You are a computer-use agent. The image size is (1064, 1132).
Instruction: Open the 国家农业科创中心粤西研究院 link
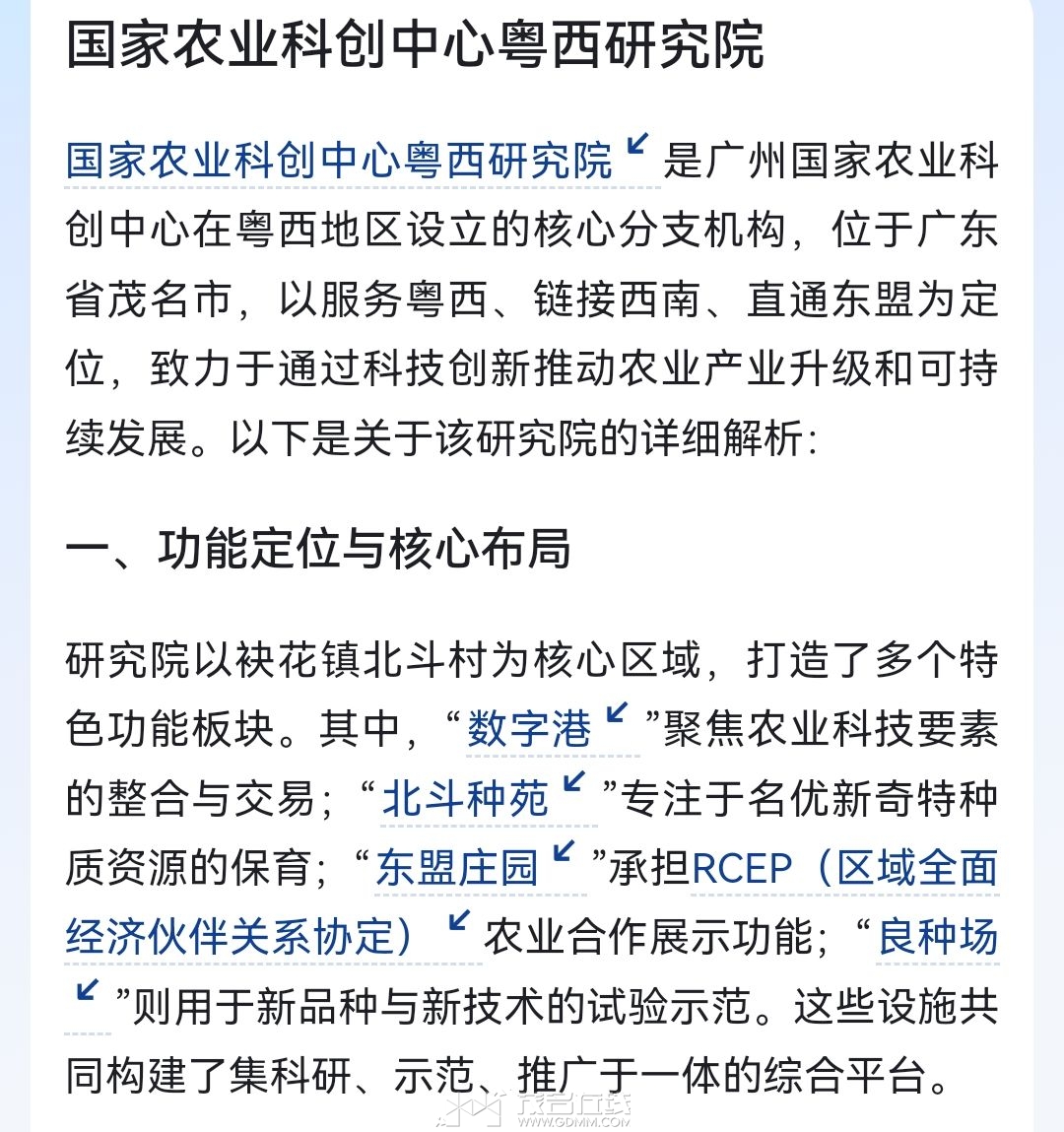pos(340,162)
